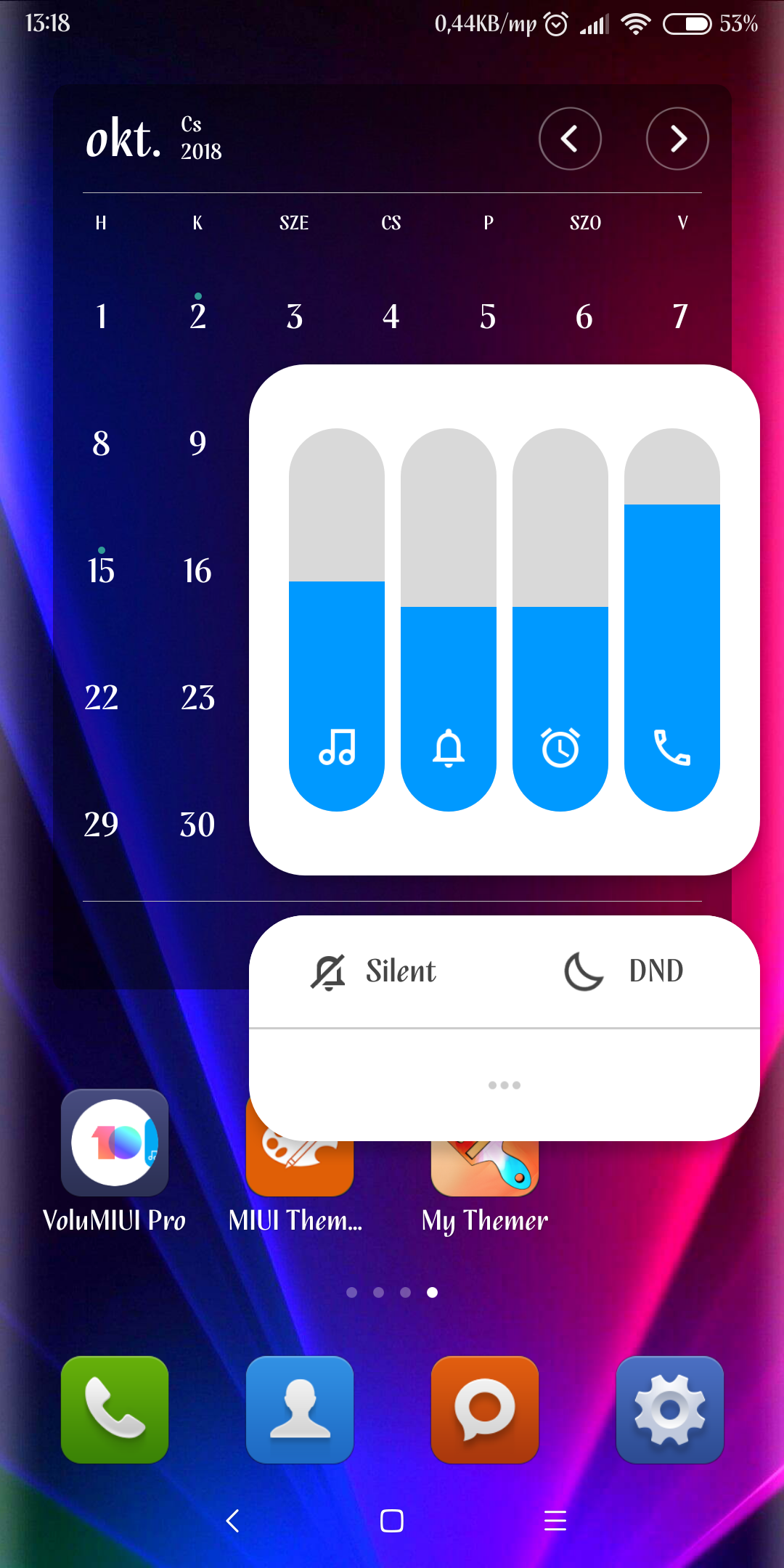The height and width of the screenshot is (1568, 784).
Task: Tap the system back button
Action: [x=232, y=1521]
